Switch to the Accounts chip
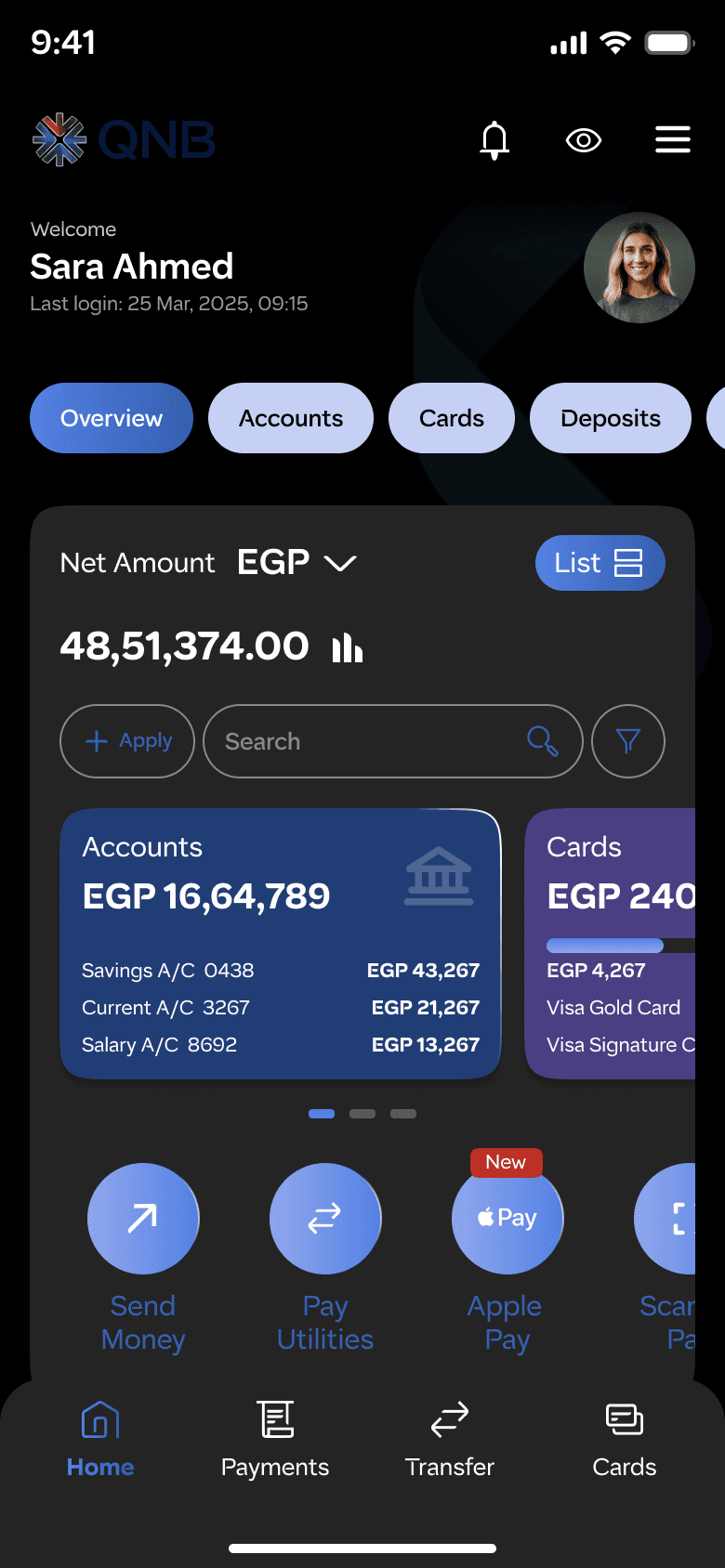 click(x=291, y=418)
